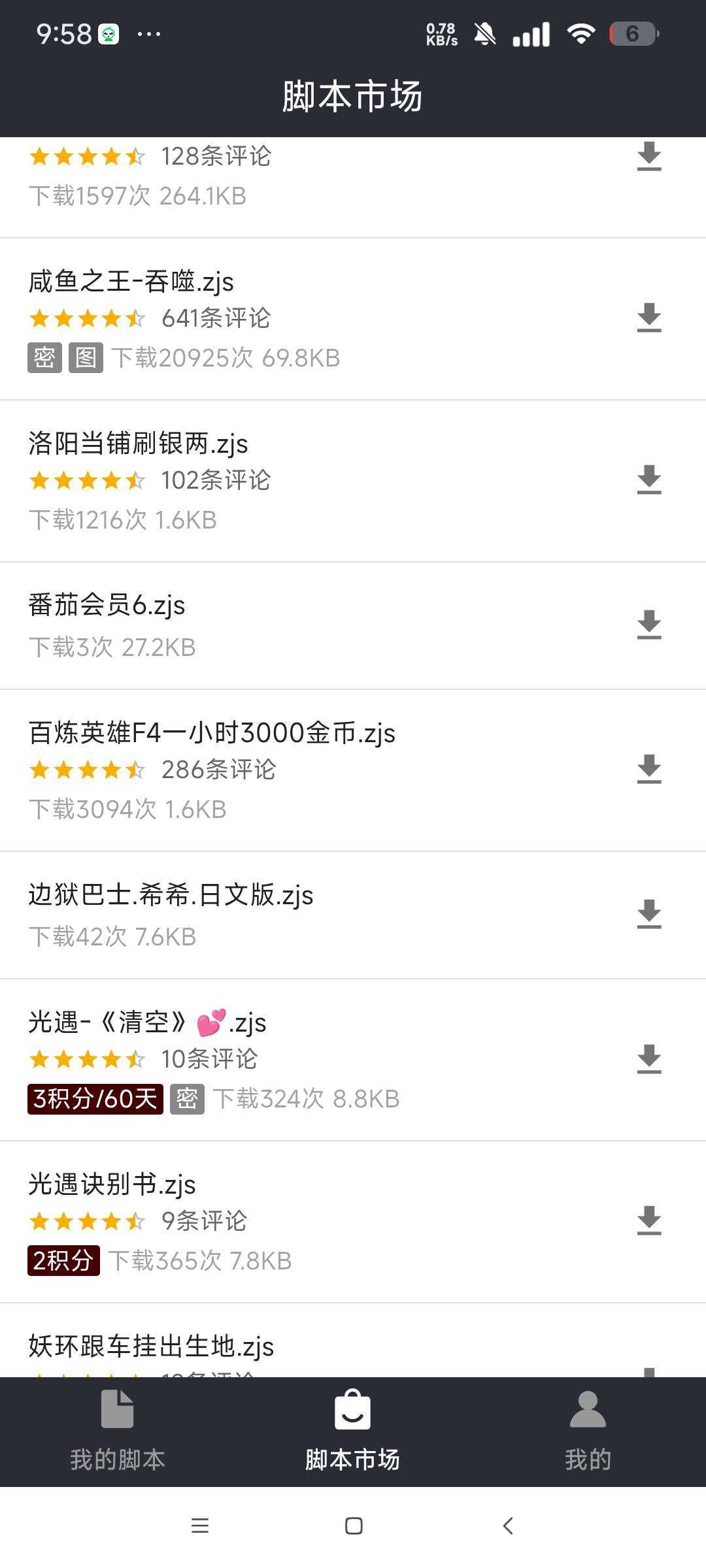
Task: Download 洛阳当铺刷银两.zjs script
Action: pos(648,480)
